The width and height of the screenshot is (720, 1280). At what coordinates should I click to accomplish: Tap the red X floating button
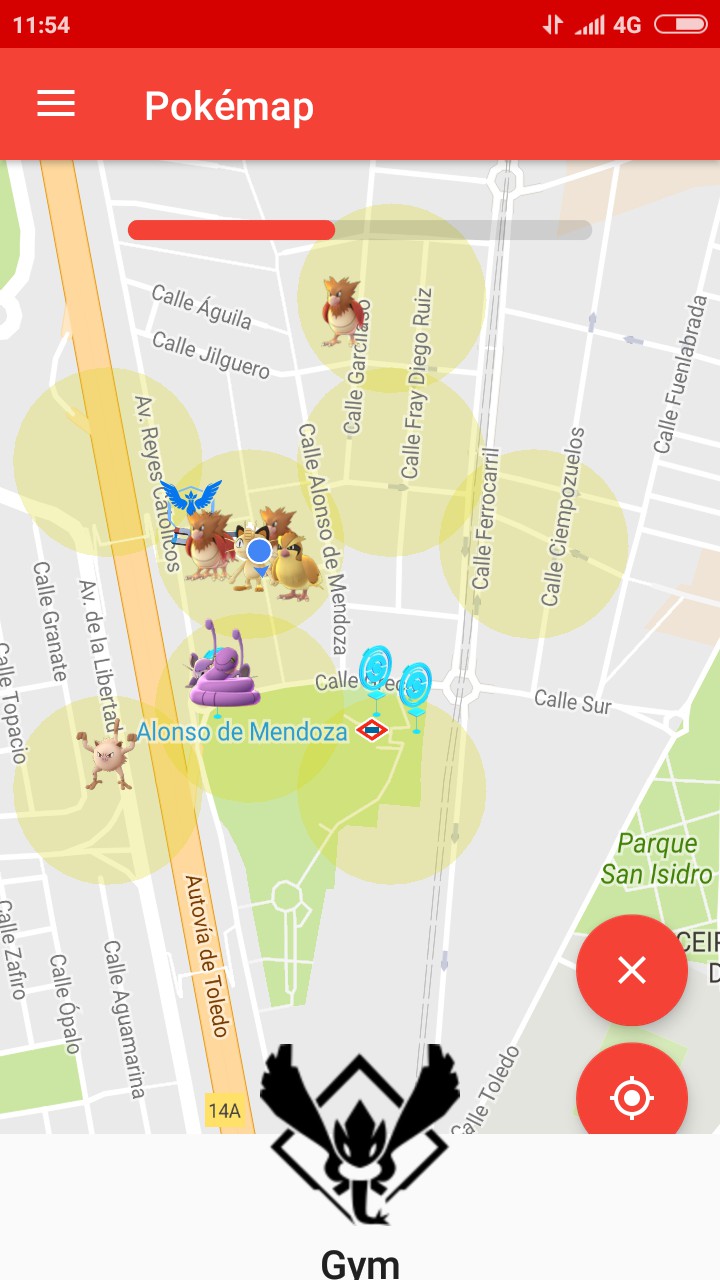631,969
